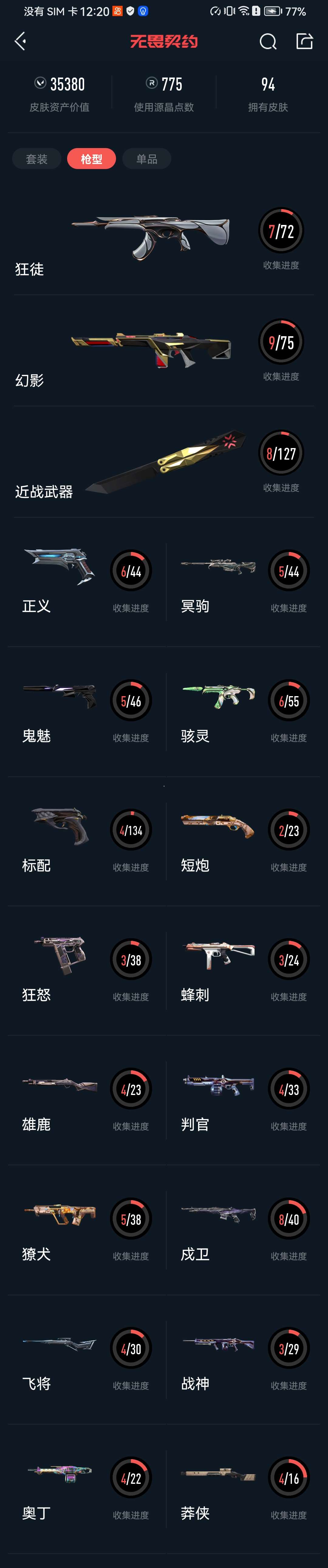The image size is (328, 1568).
Task: View the 近战武器 skin collection
Action: [163, 463]
